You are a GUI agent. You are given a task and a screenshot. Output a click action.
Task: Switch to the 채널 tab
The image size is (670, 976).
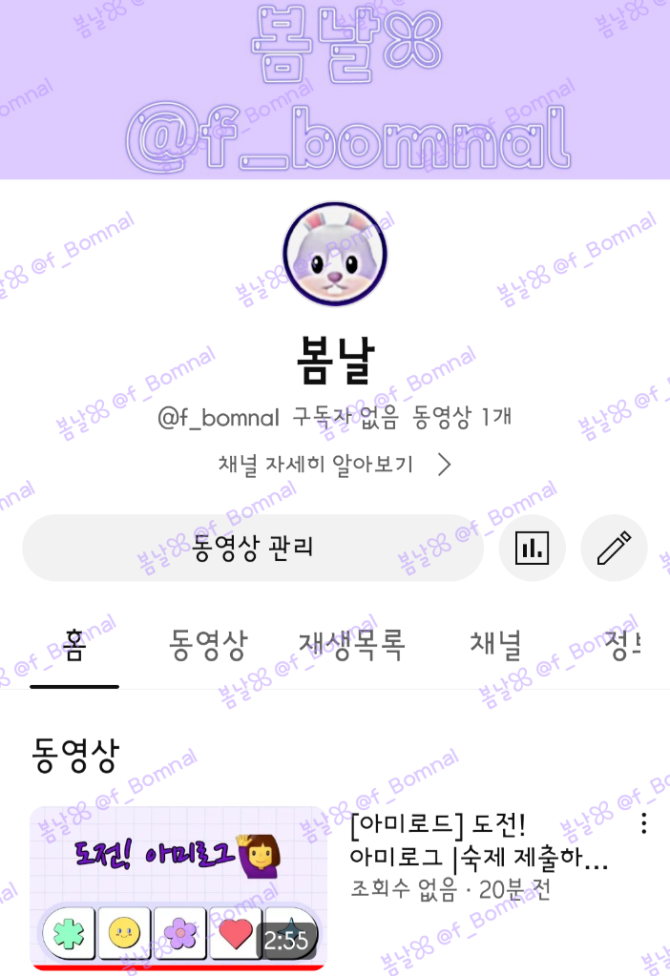[x=495, y=645]
